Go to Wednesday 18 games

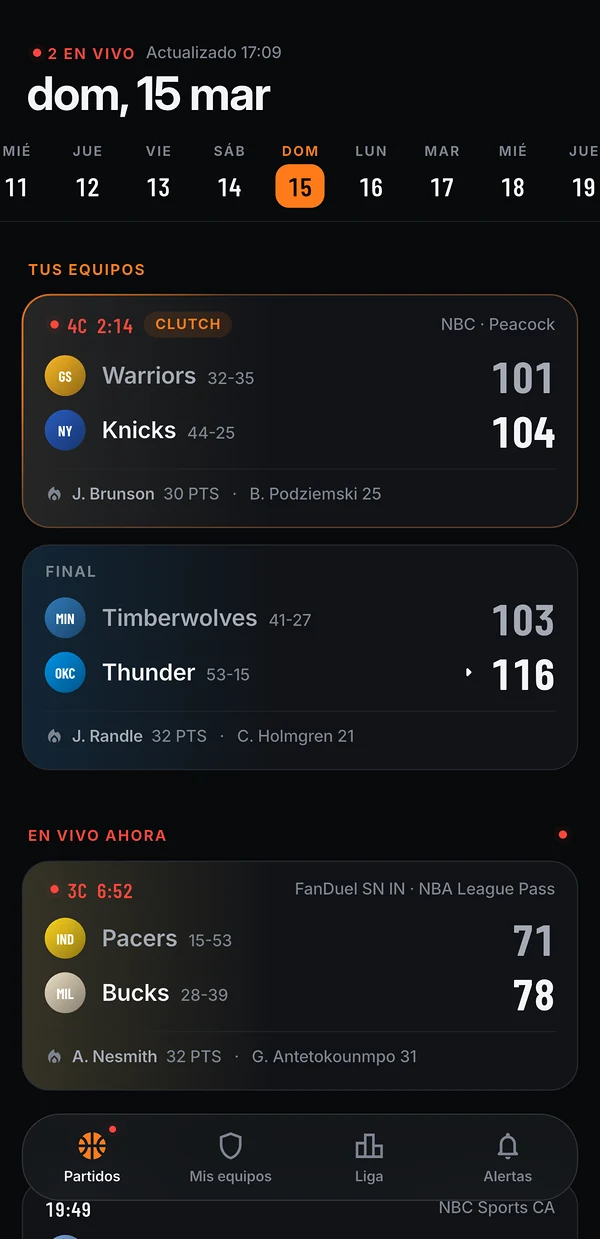[x=513, y=172]
